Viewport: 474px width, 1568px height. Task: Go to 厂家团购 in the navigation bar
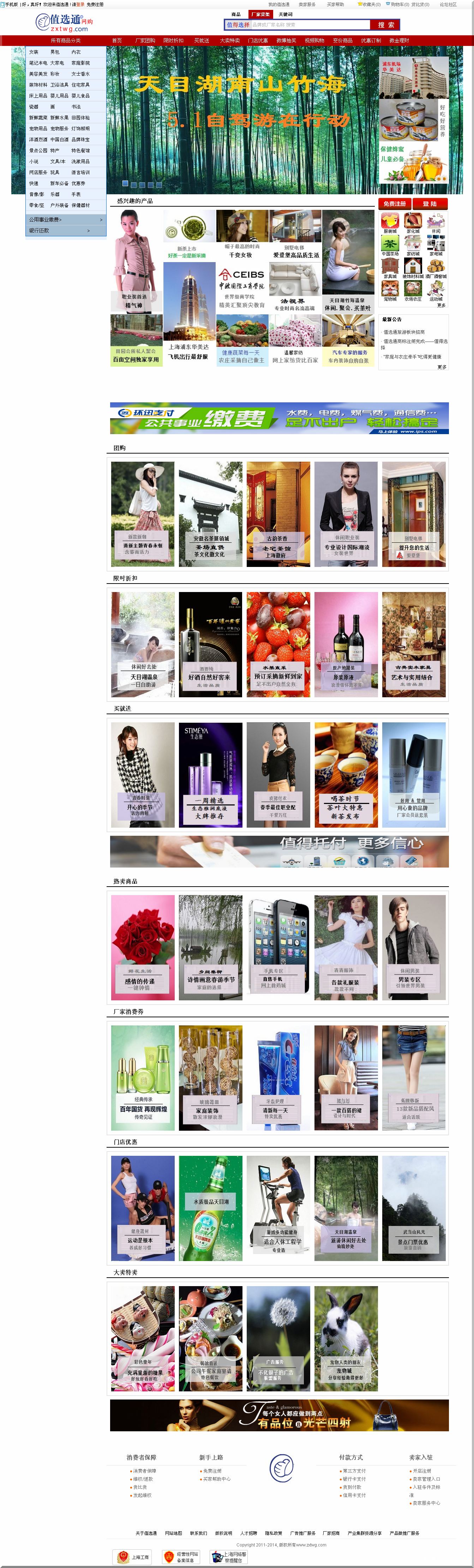coord(145,41)
